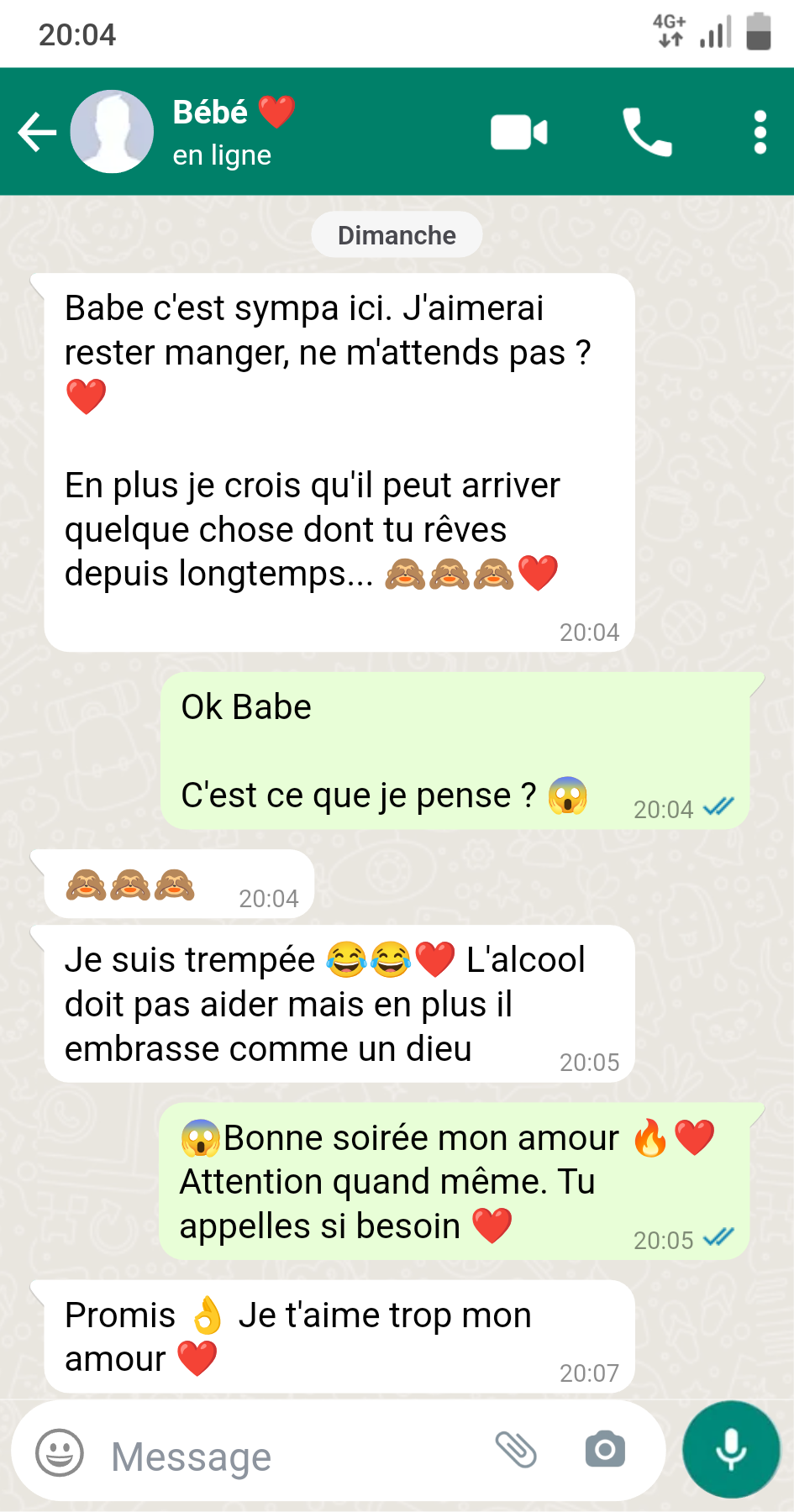This screenshot has height=1512, width=794.
Task: Open the camera from the message bar
Action: click(605, 1449)
